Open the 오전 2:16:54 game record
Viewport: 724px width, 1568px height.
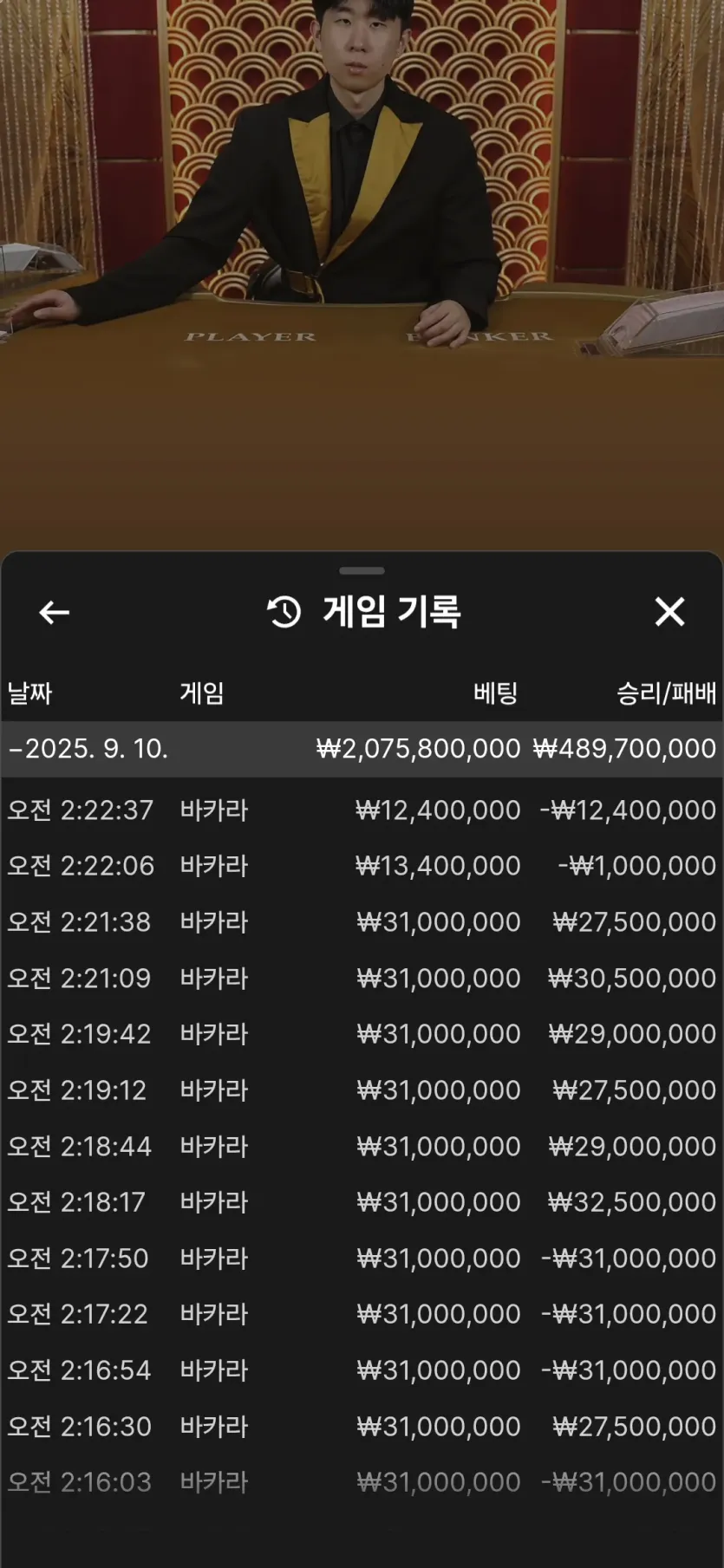pos(362,1370)
